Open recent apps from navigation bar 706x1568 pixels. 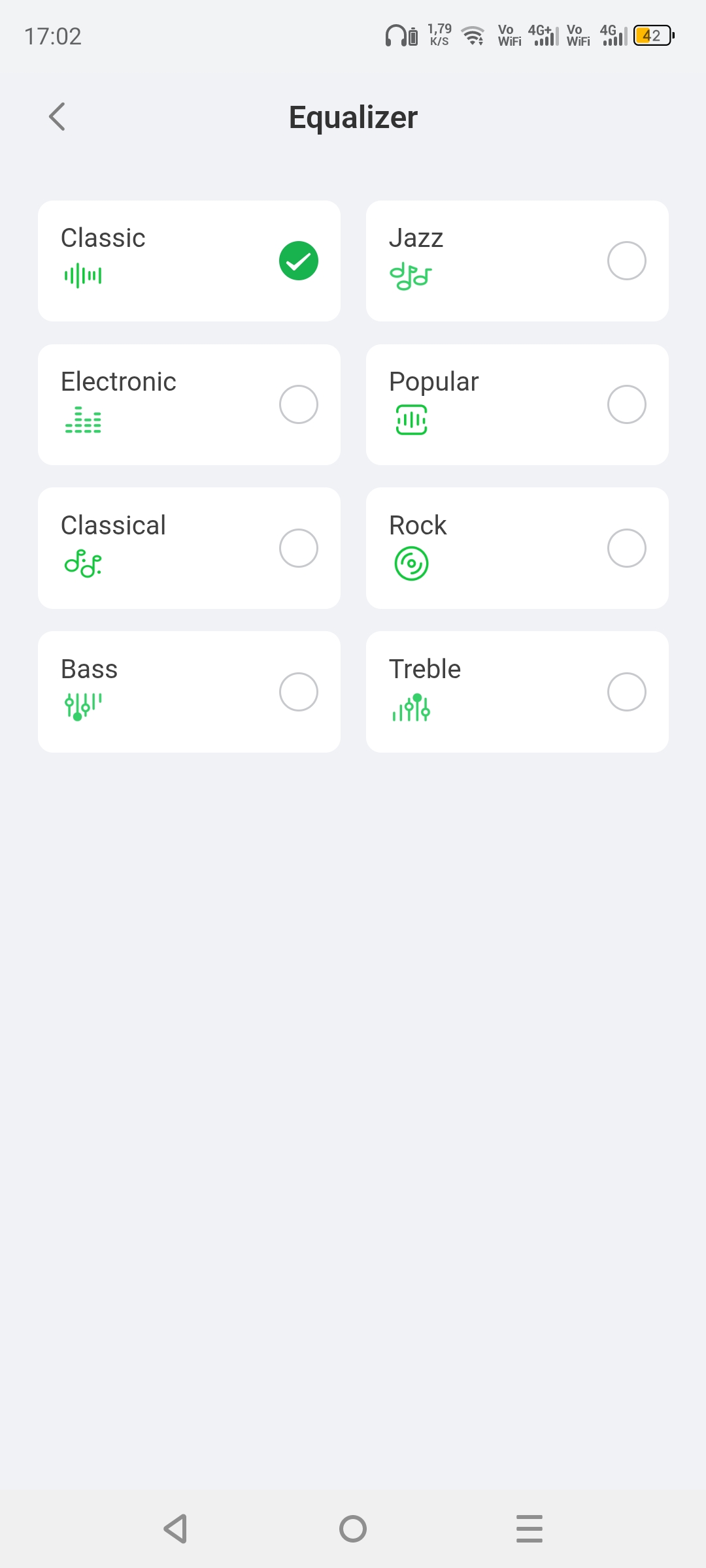click(x=529, y=1529)
